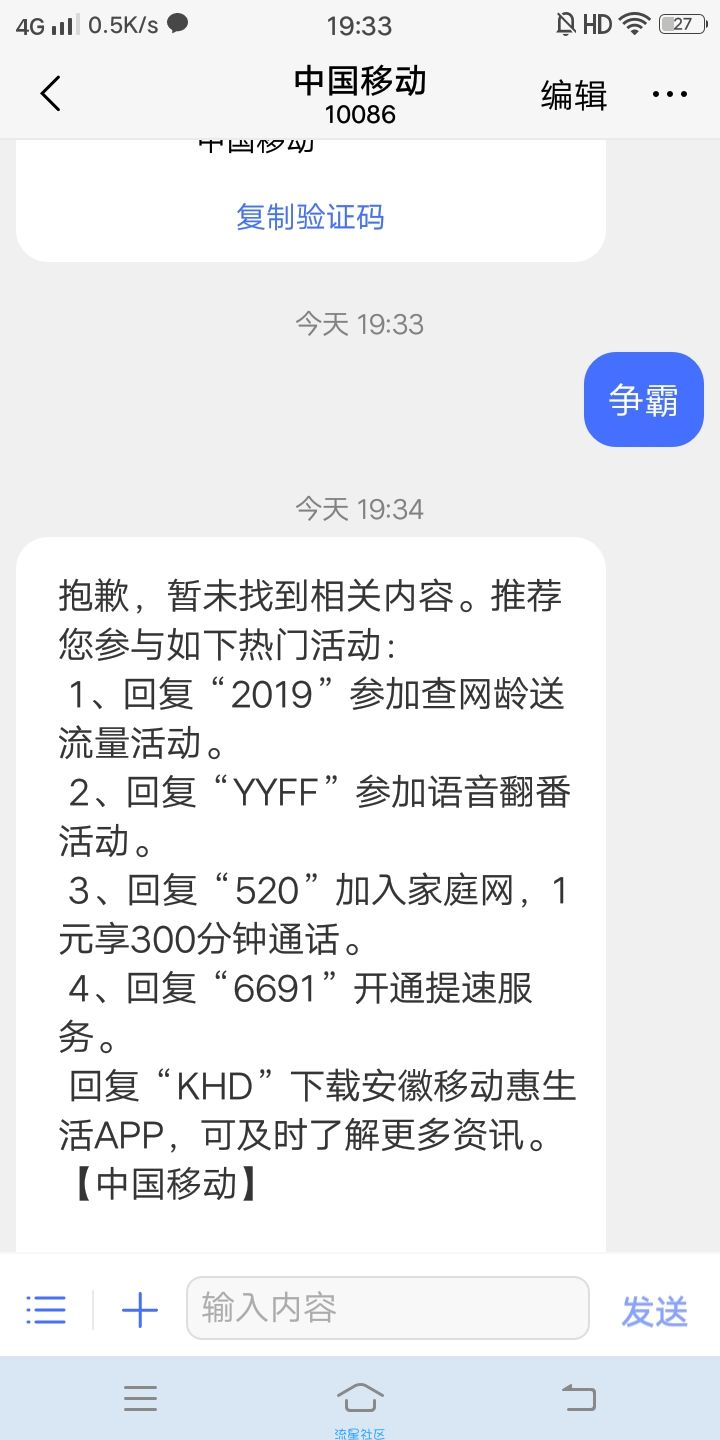Open recent apps from navigation bar
The height and width of the screenshot is (1440, 720).
(140, 1398)
